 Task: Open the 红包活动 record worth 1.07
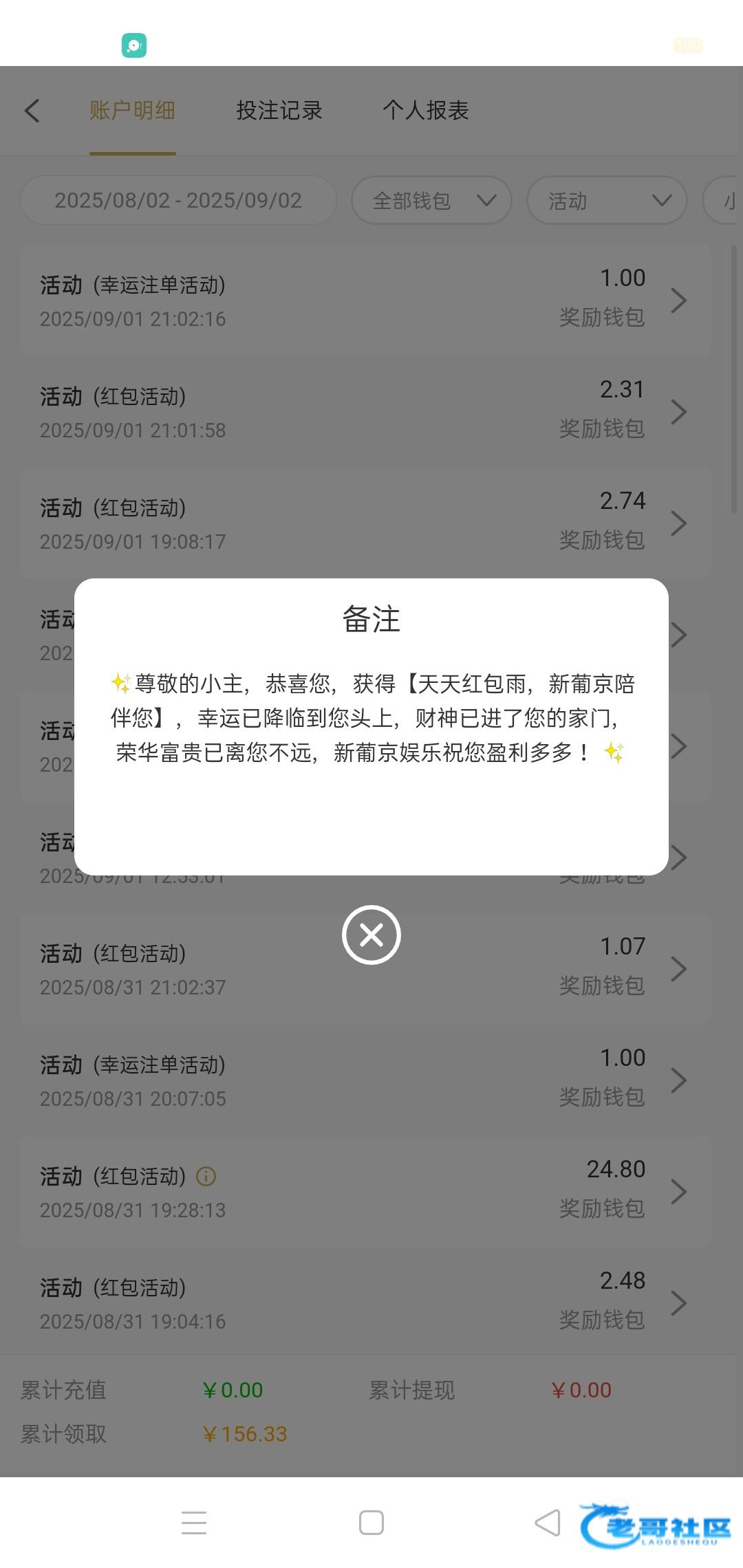(x=365, y=969)
